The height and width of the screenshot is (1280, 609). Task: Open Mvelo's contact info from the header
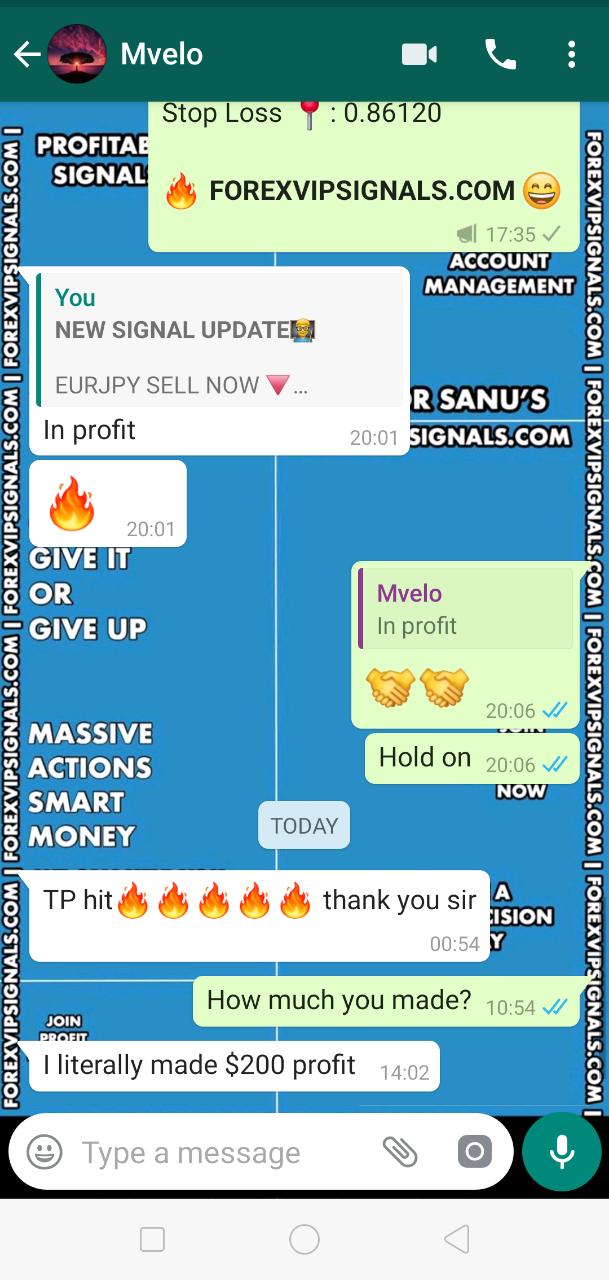pyautogui.click(x=162, y=54)
